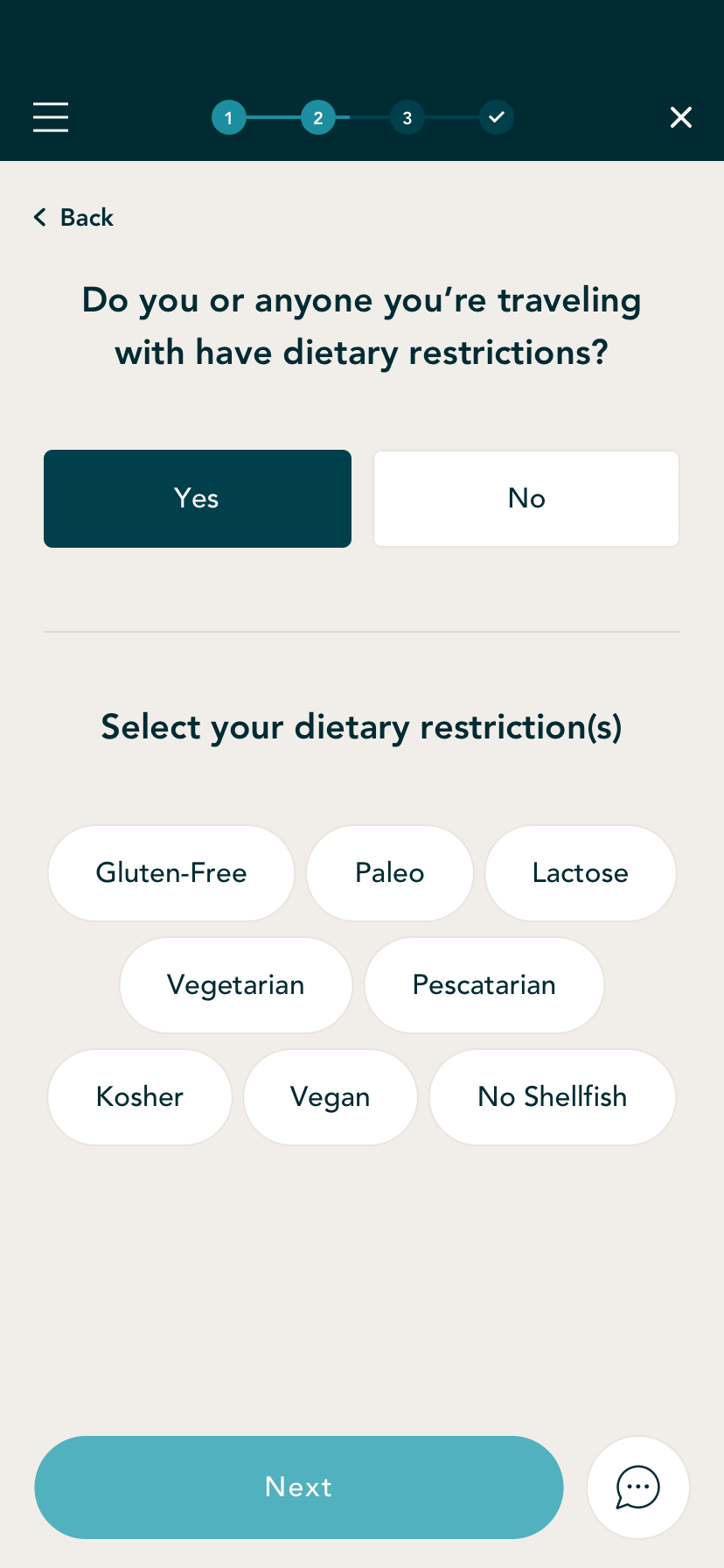
Task: Choose the Kosher option
Action: point(140,1097)
